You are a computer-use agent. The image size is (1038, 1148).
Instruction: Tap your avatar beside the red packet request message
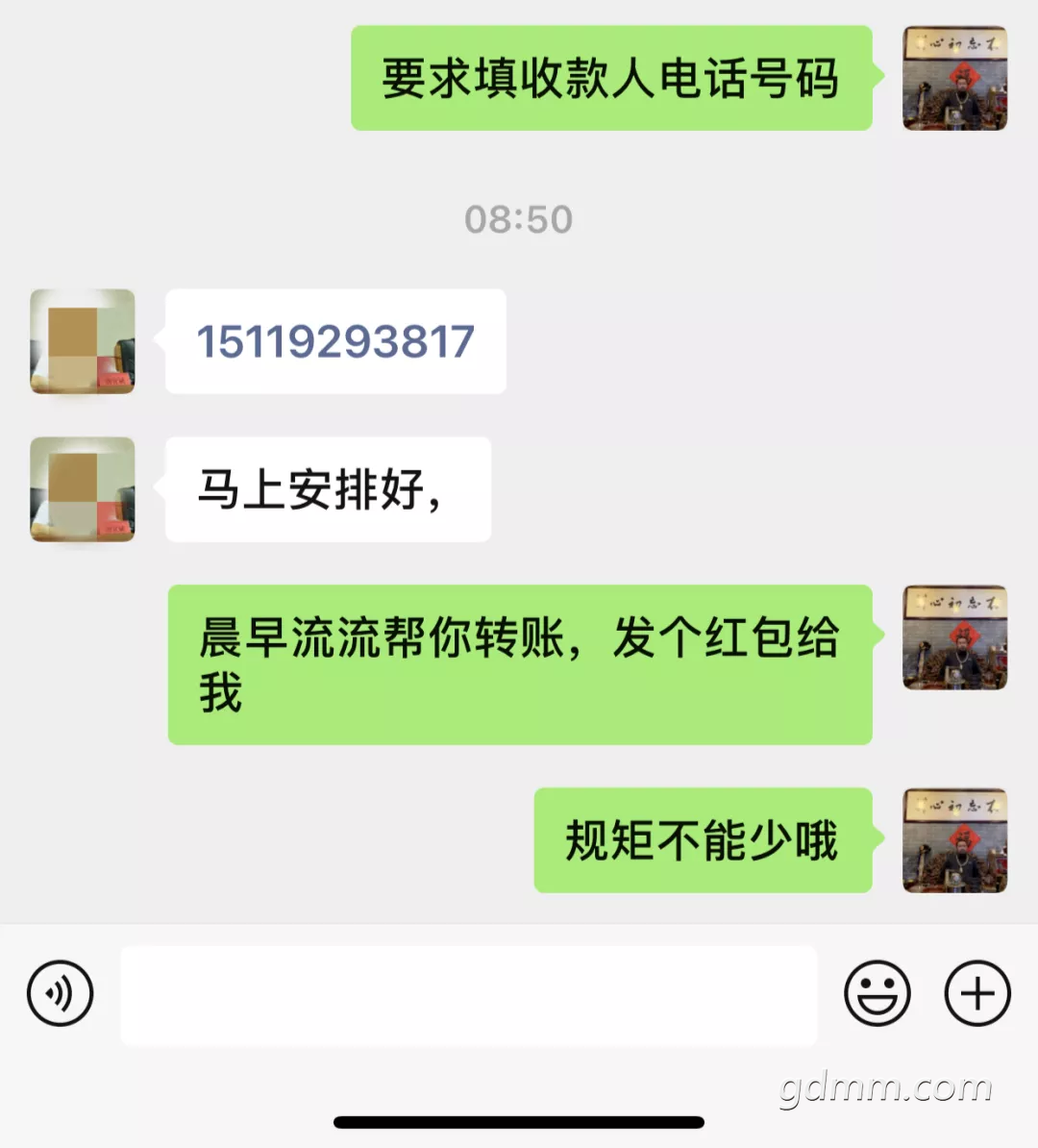point(954,636)
